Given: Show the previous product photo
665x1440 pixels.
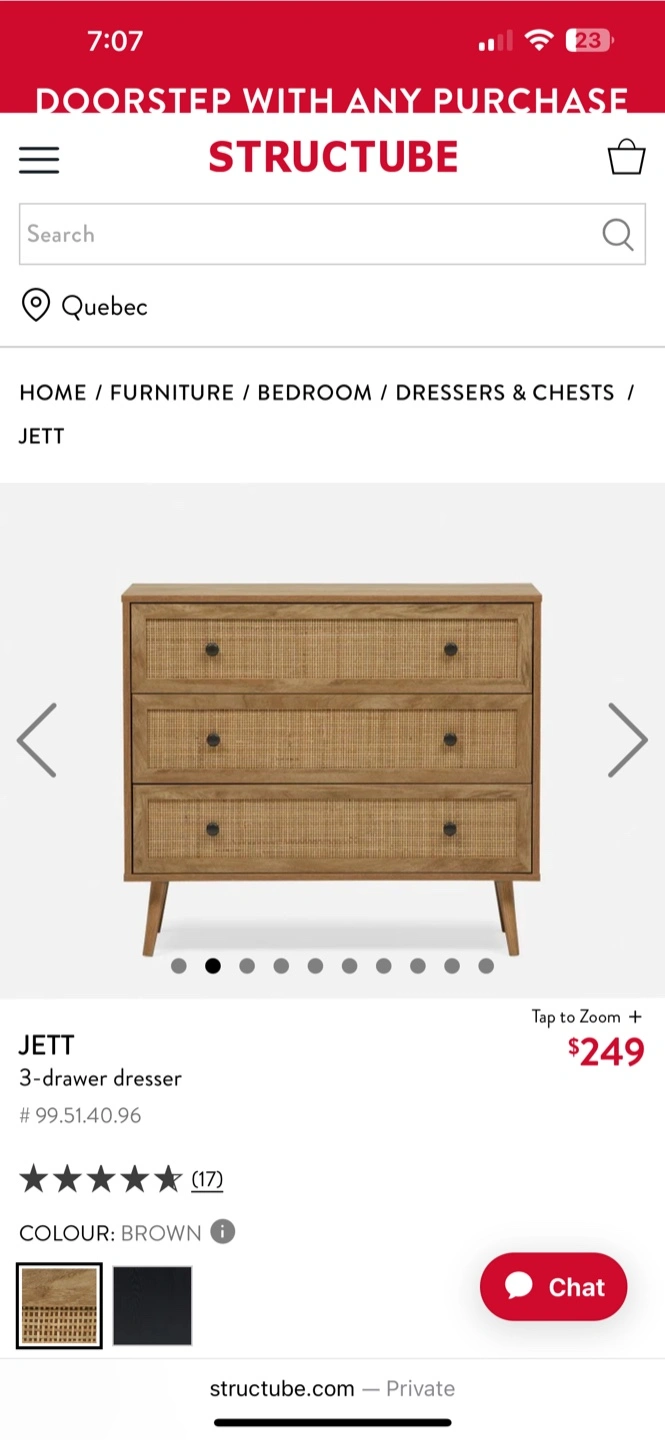Looking at the screenshot, I should point(37,740).
